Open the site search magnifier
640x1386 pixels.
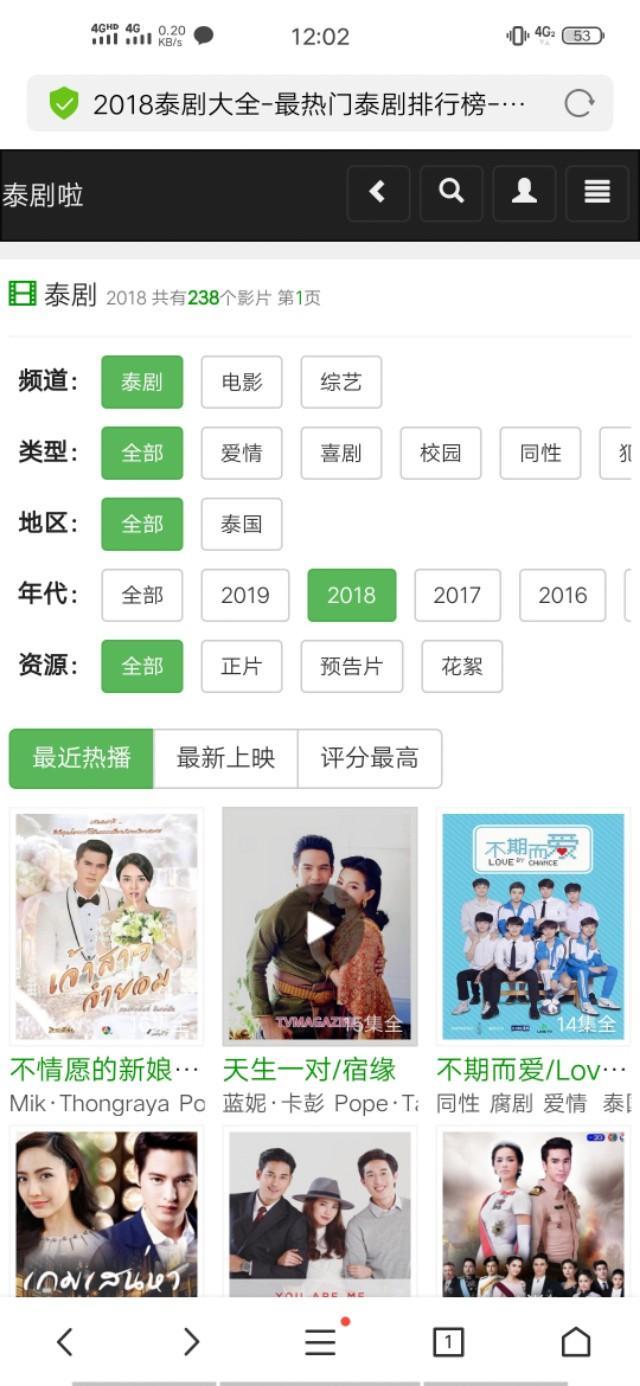point(451,193)
